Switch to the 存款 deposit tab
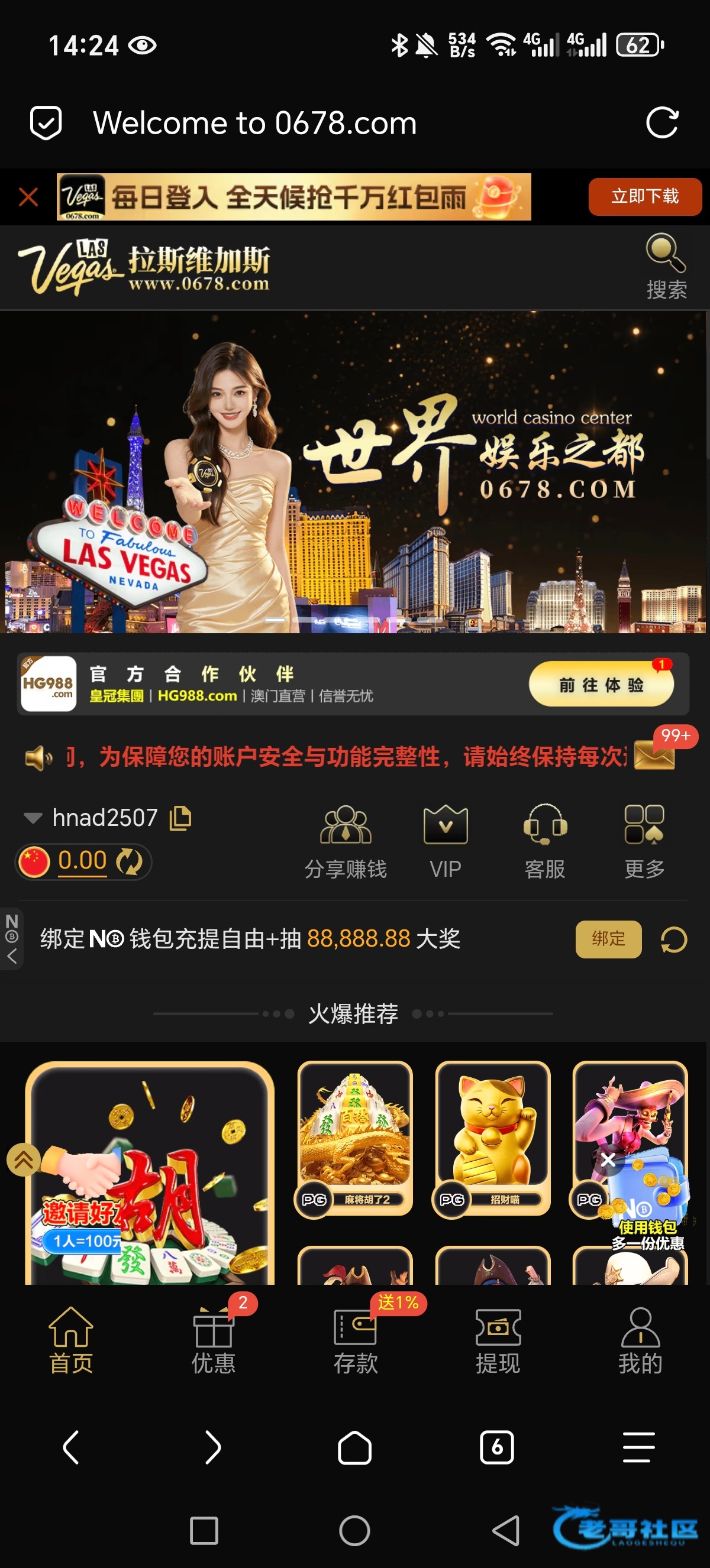This screenshot has height=1568, width=710. click(356, 1340)
